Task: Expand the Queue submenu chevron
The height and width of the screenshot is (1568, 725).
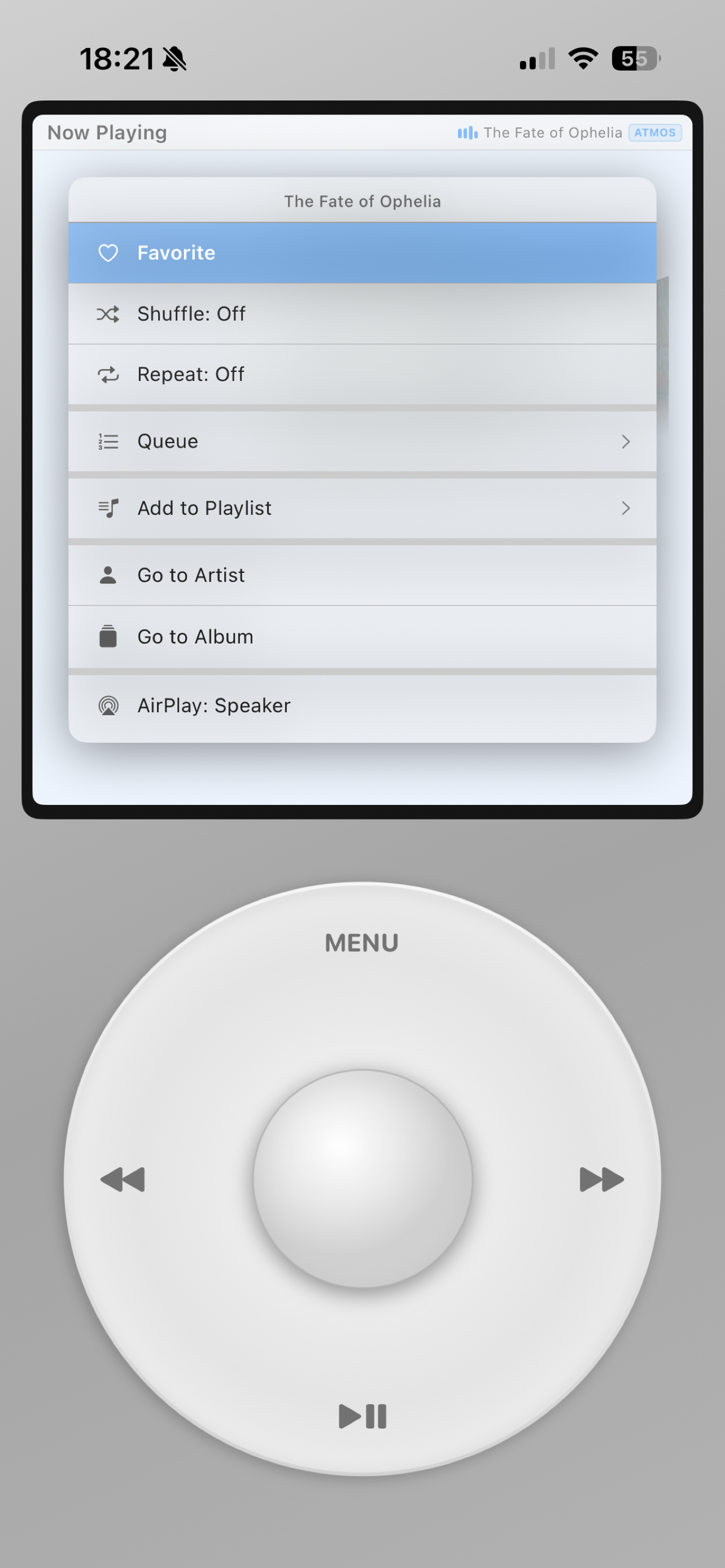Action: (x=626, y=441)
